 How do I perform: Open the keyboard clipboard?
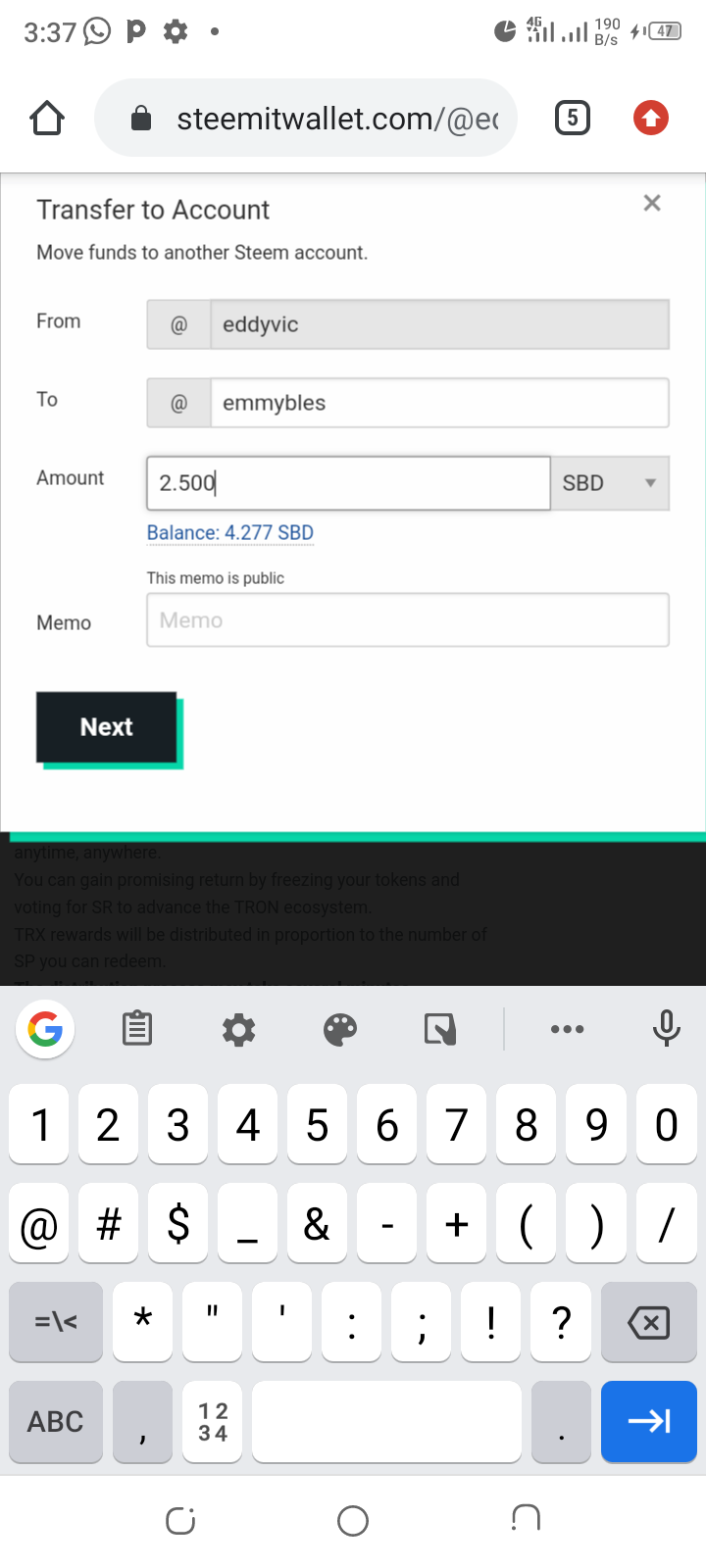tap(137, 1029)
